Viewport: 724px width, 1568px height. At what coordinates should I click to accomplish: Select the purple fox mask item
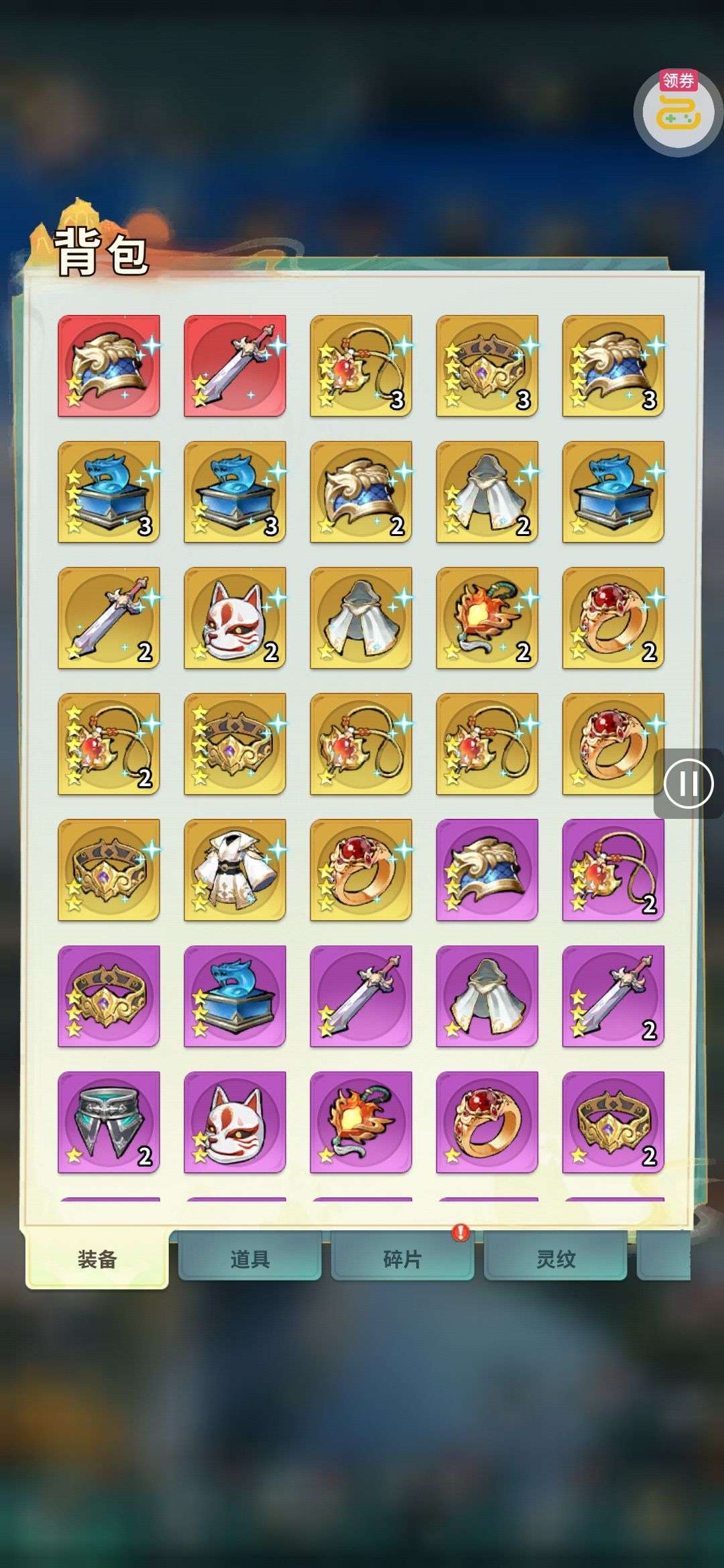235,1122
